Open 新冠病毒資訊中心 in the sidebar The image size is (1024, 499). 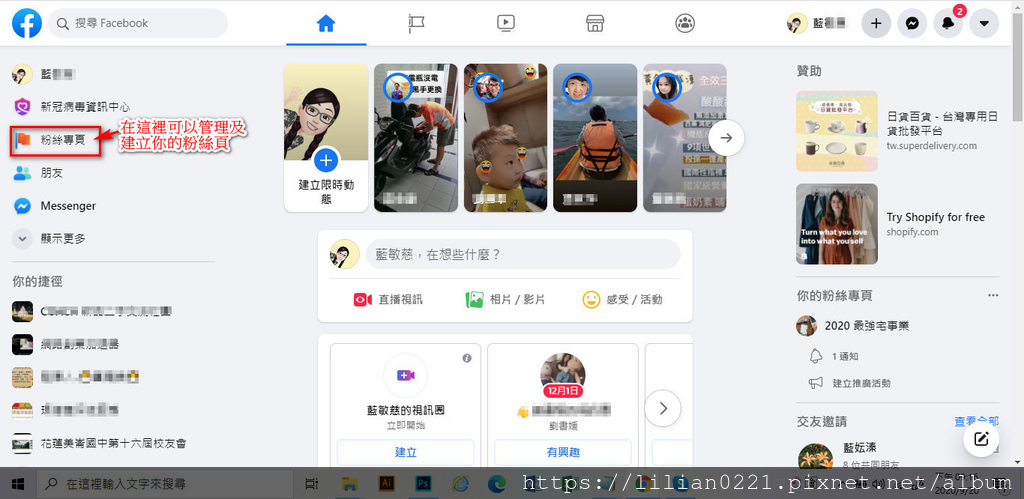pos(84,106)
